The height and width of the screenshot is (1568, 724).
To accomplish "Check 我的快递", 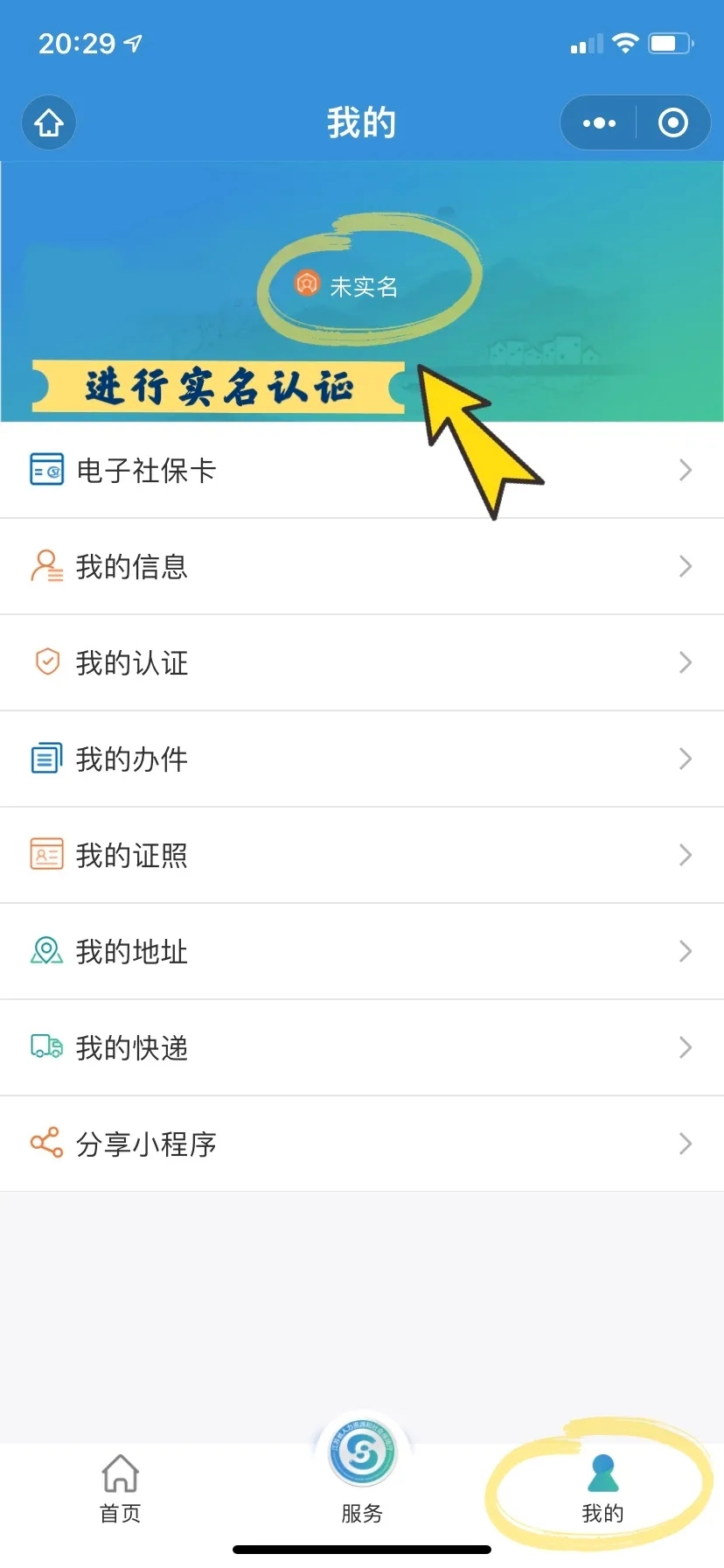I will pos(362,1048).
